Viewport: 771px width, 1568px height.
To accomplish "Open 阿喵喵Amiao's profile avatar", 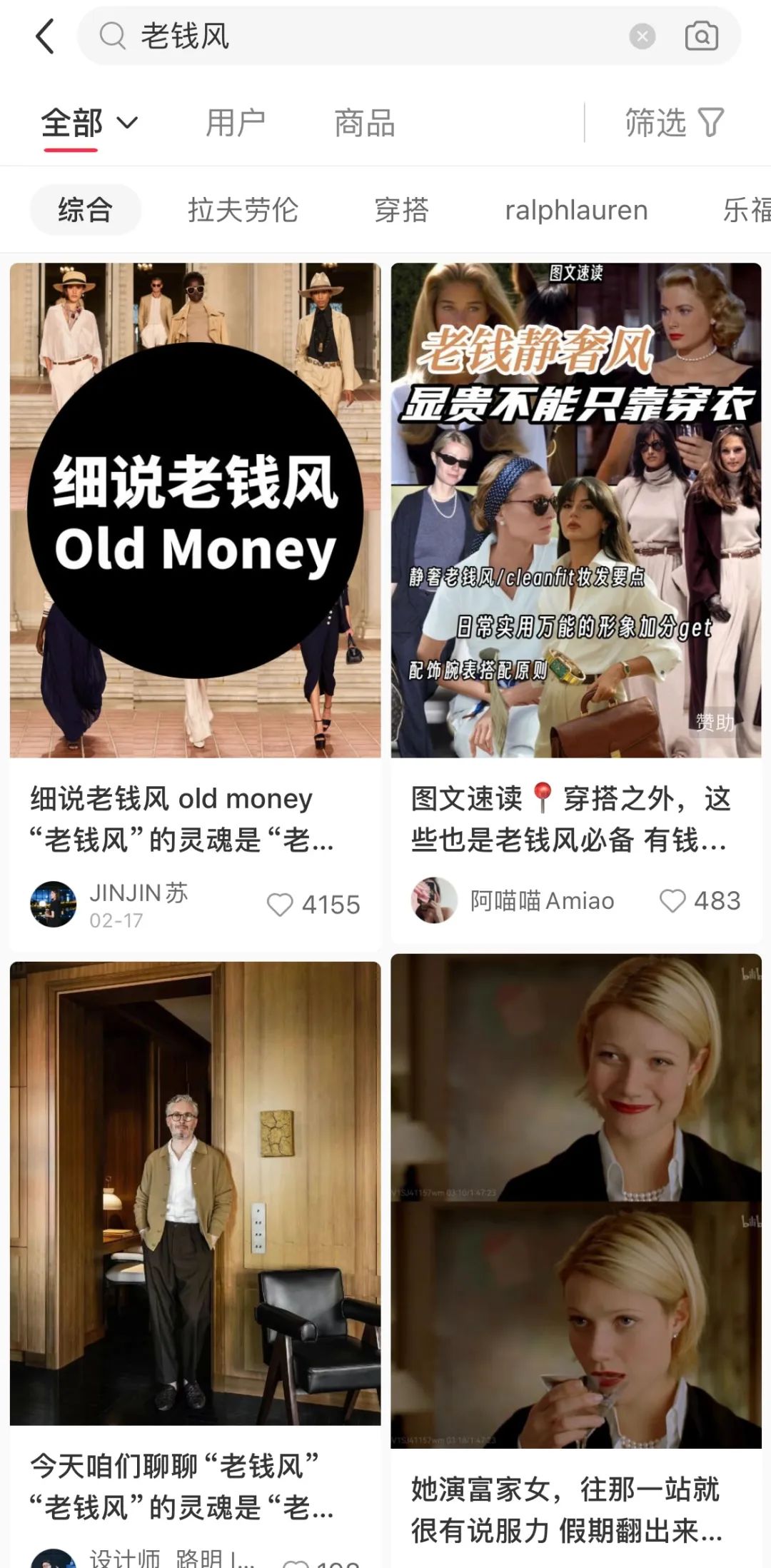I will click(x=433, y=900).
